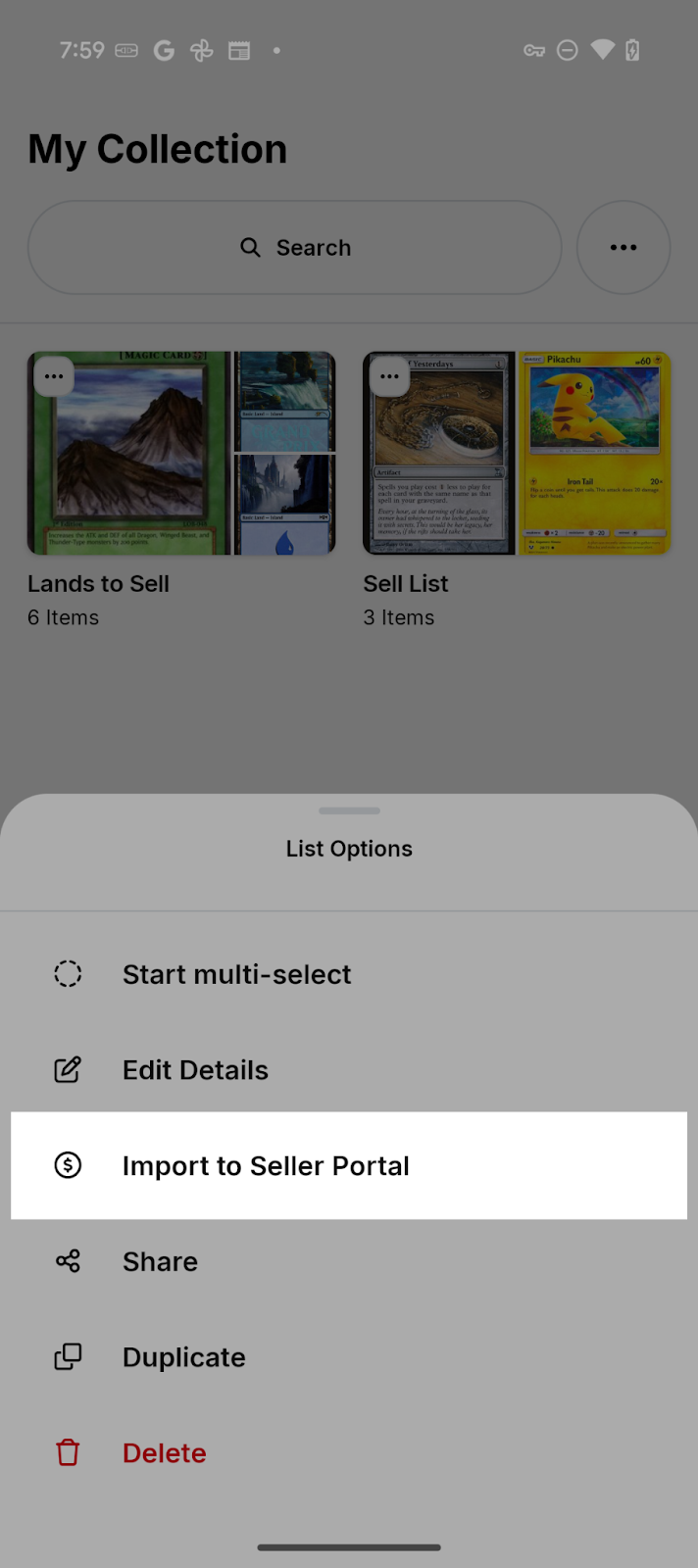Duplicate the list
This screenshot has height=1568, width=698.
tap(183, 1357)
